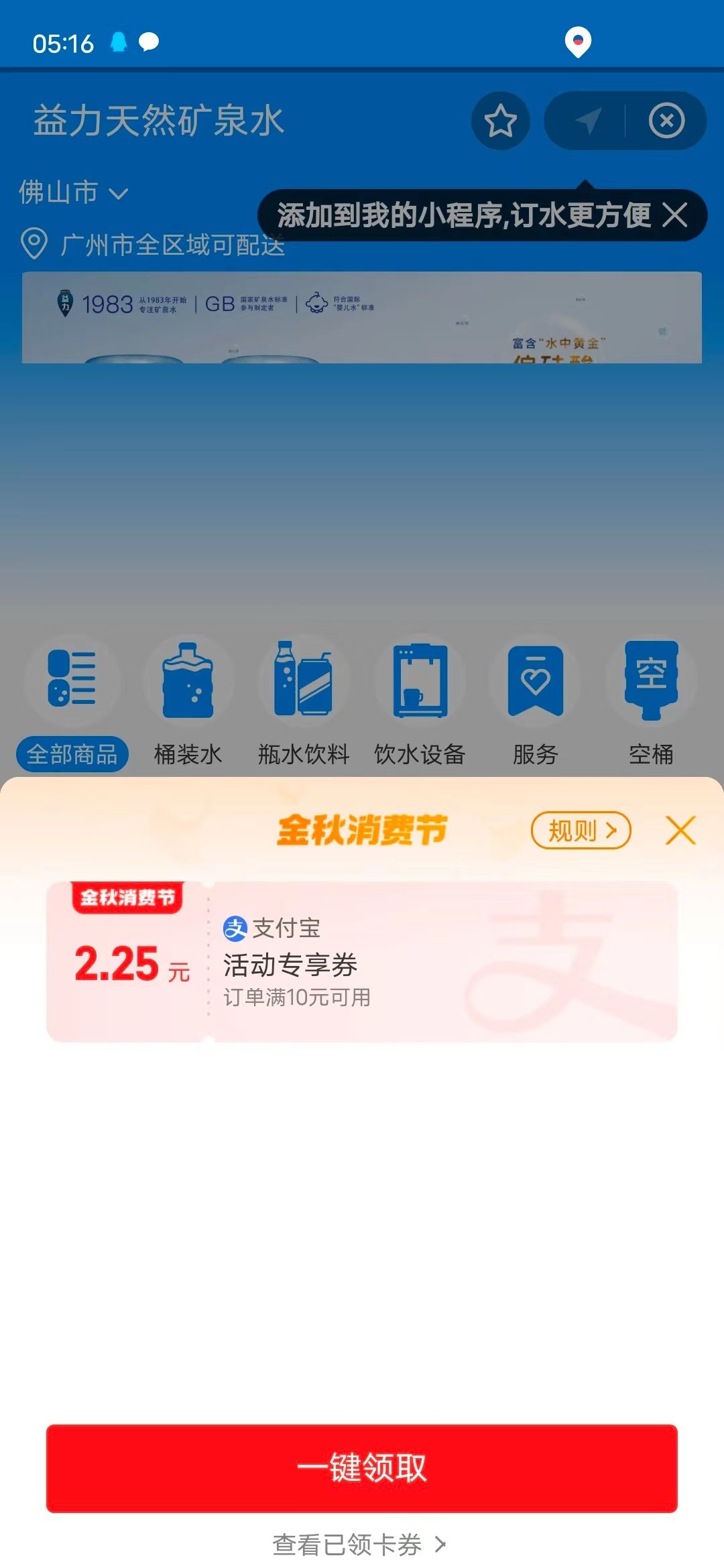Image resolution: width=724 pixels, height=1568 pixels.
Task: Open the 空桶 category
Action: [x=651, y=703]
